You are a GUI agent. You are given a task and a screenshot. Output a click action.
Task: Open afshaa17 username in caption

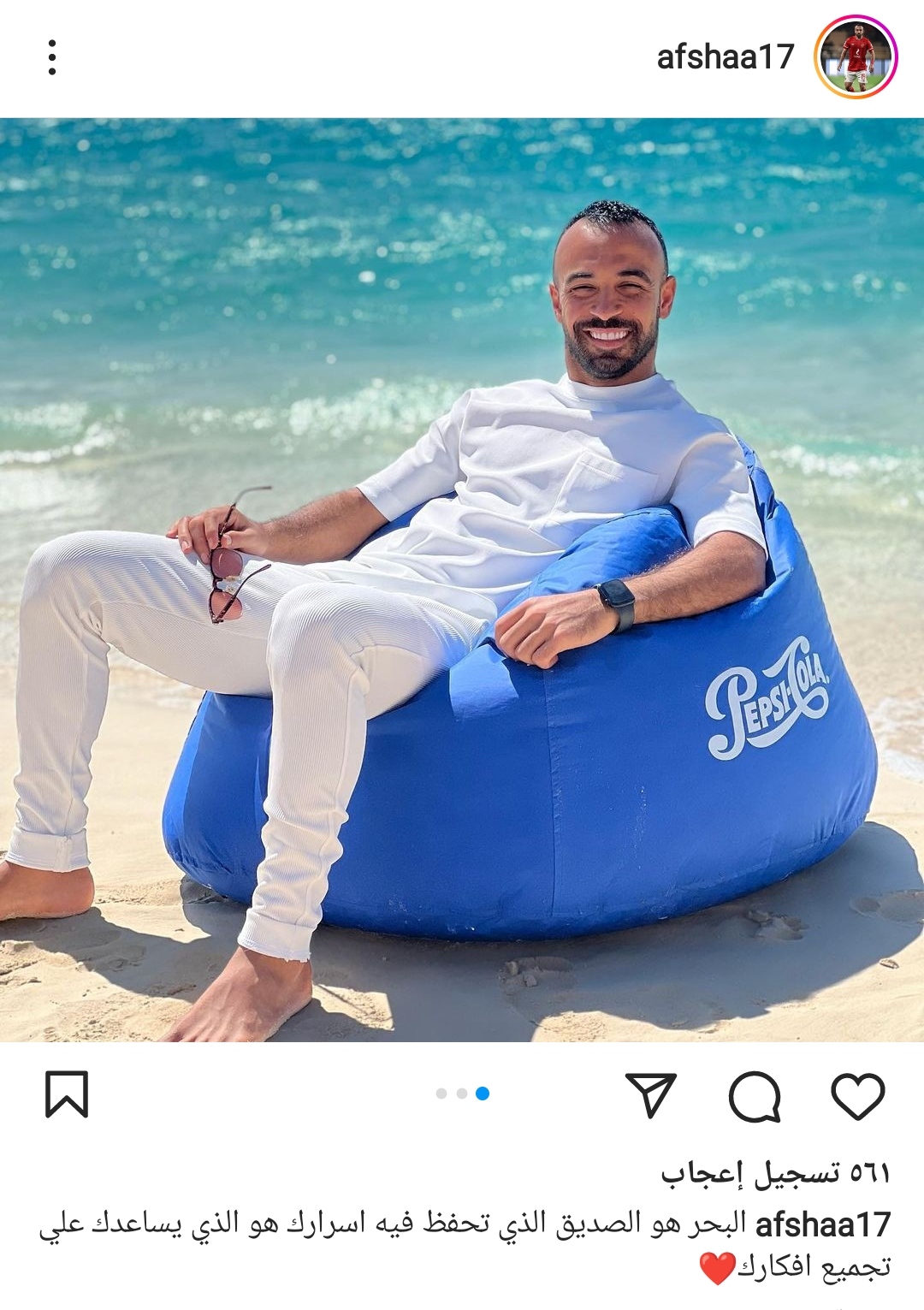click(x=823, y=1224)
